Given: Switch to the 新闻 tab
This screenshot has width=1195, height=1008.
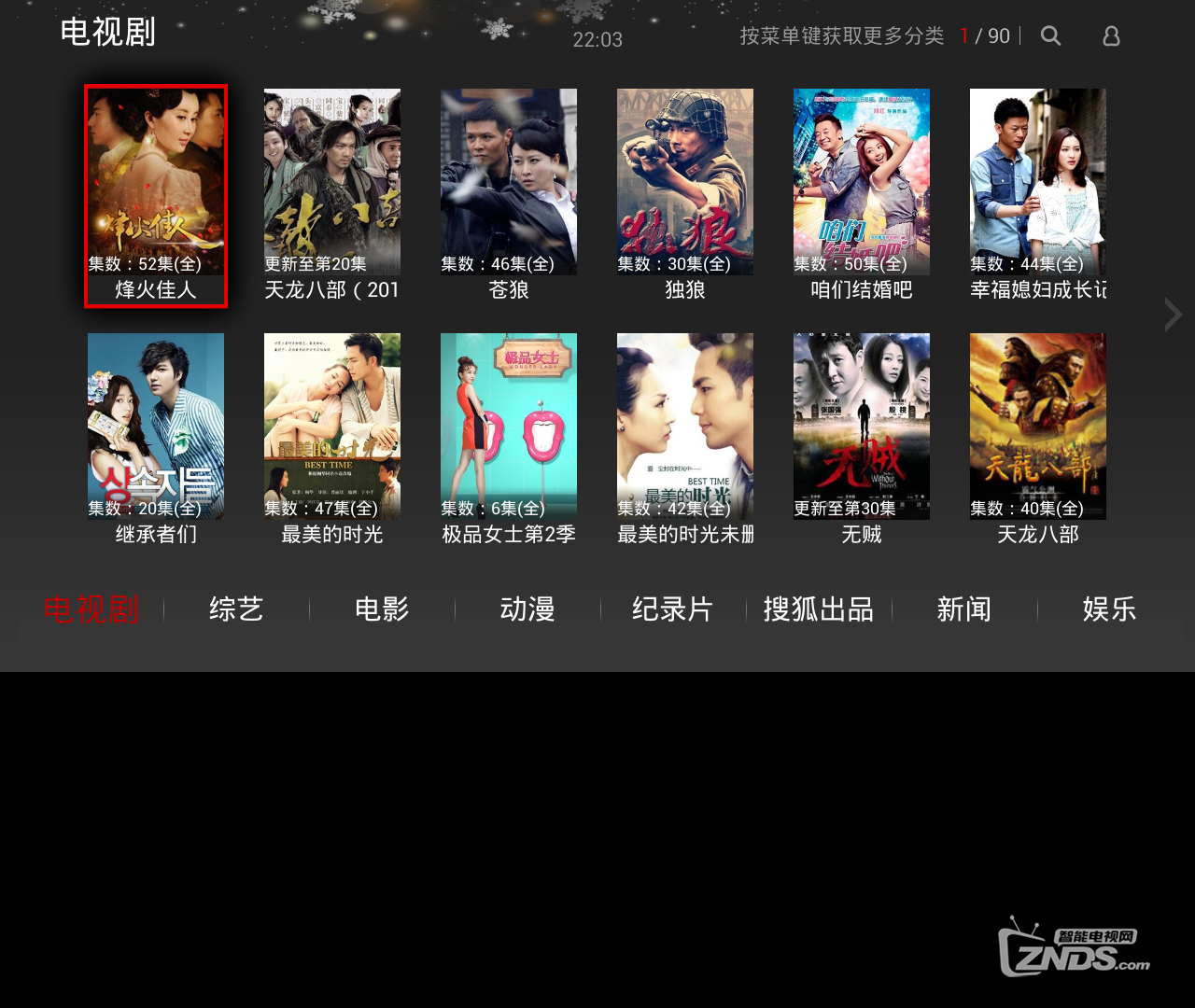Looking at the screenshot, I should coord(964,609).
